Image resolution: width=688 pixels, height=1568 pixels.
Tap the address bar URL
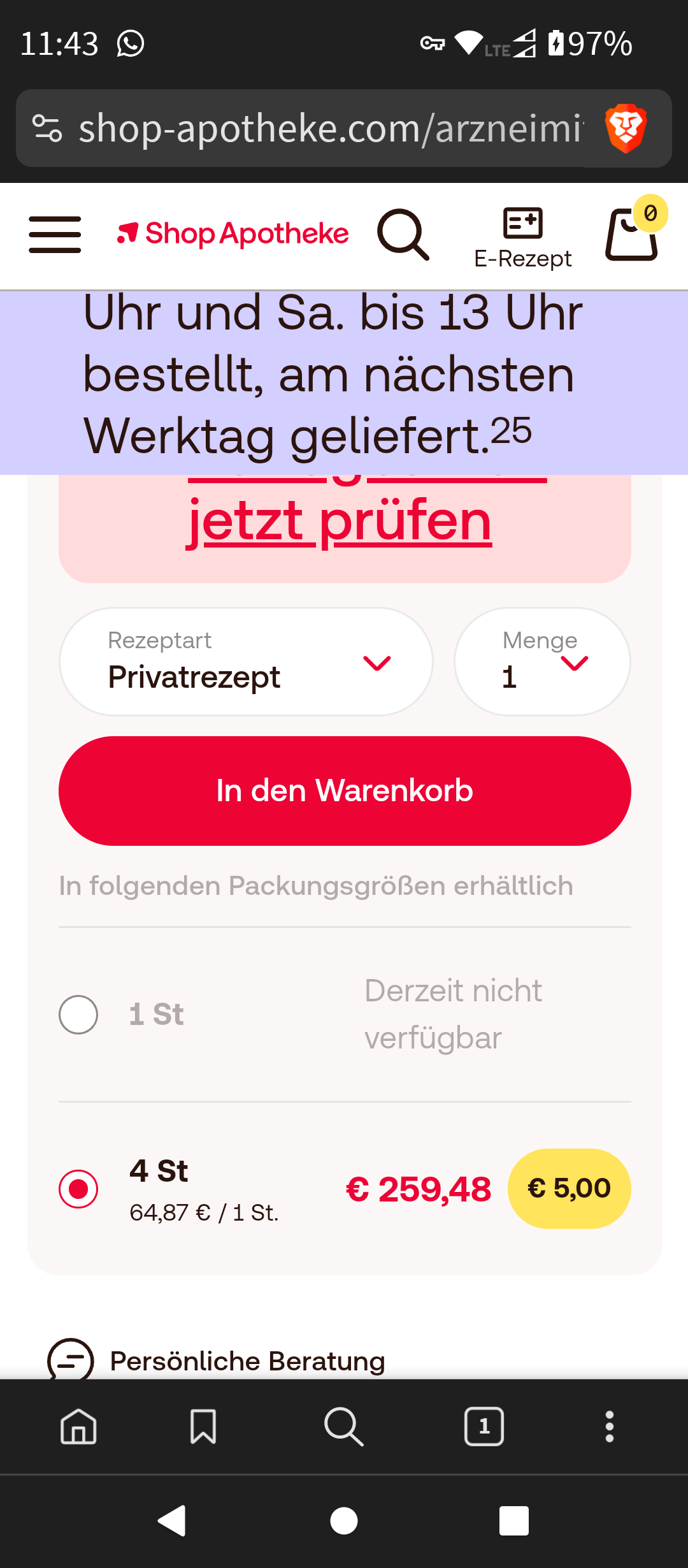tap(330, 128)
